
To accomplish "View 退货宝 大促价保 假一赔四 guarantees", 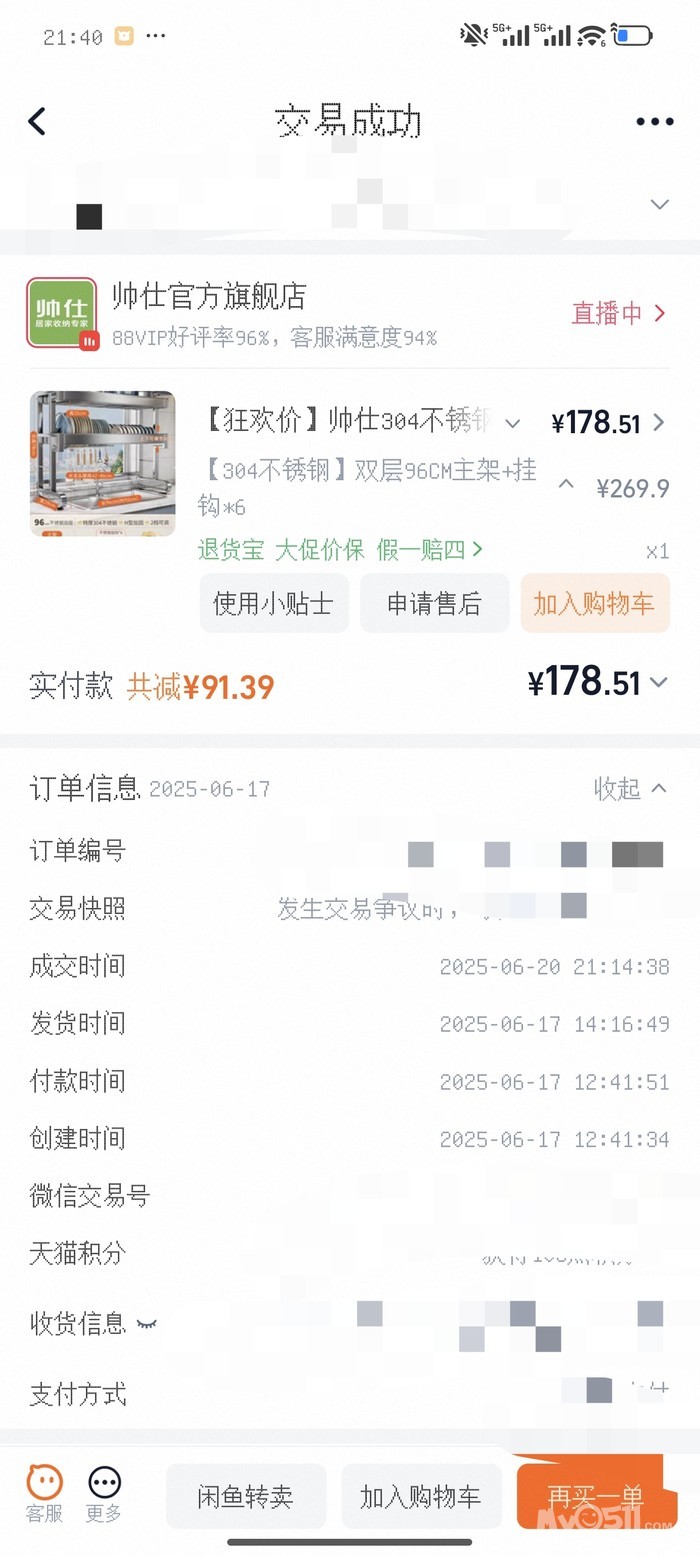I will click(340, 550).
